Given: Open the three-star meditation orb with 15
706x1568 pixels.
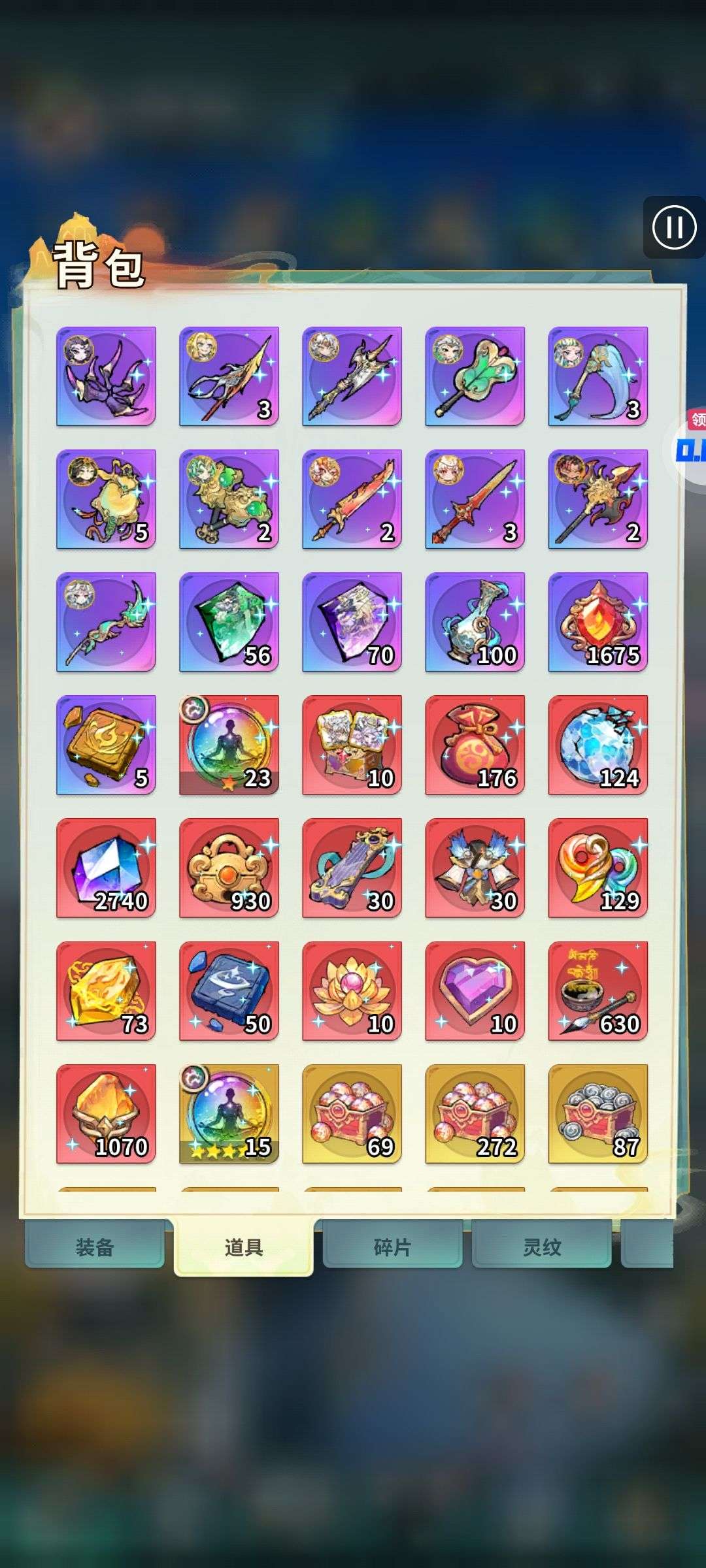Looking at the screenshot, I should click(x=229, y=1114).
